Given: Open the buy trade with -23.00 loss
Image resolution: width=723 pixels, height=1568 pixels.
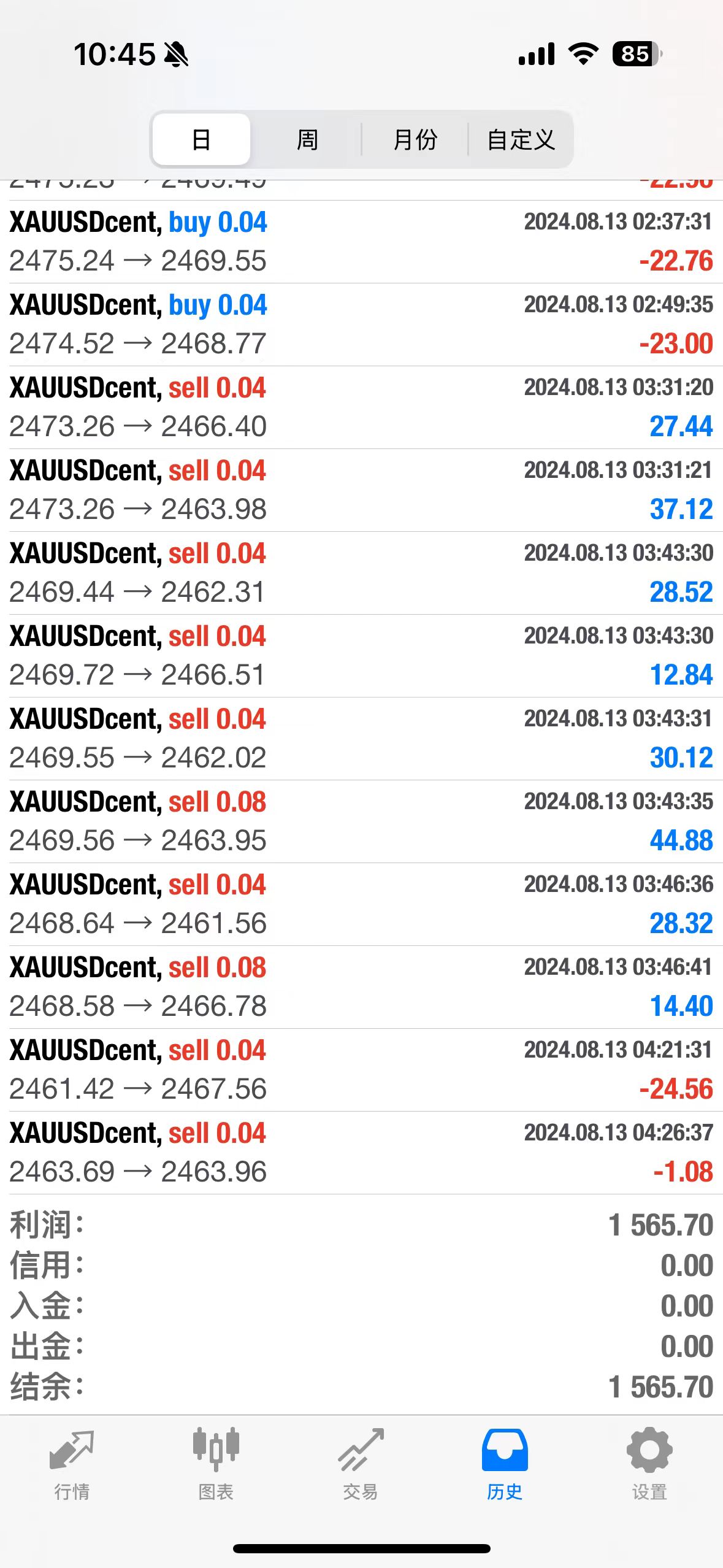Looking at the screenshot, I should tap(361, 325).
